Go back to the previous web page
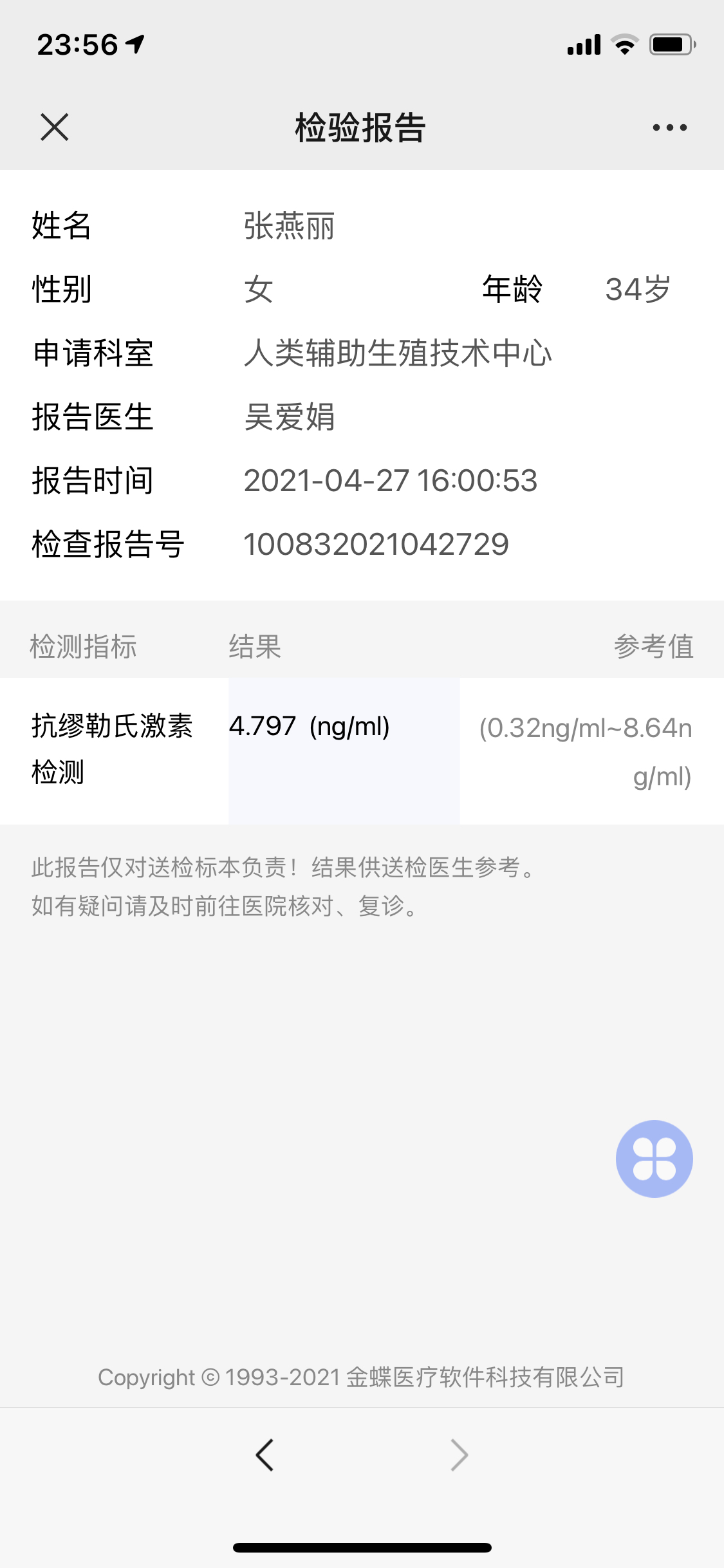The image size is (724, 1568). [x=265, y=1455]
